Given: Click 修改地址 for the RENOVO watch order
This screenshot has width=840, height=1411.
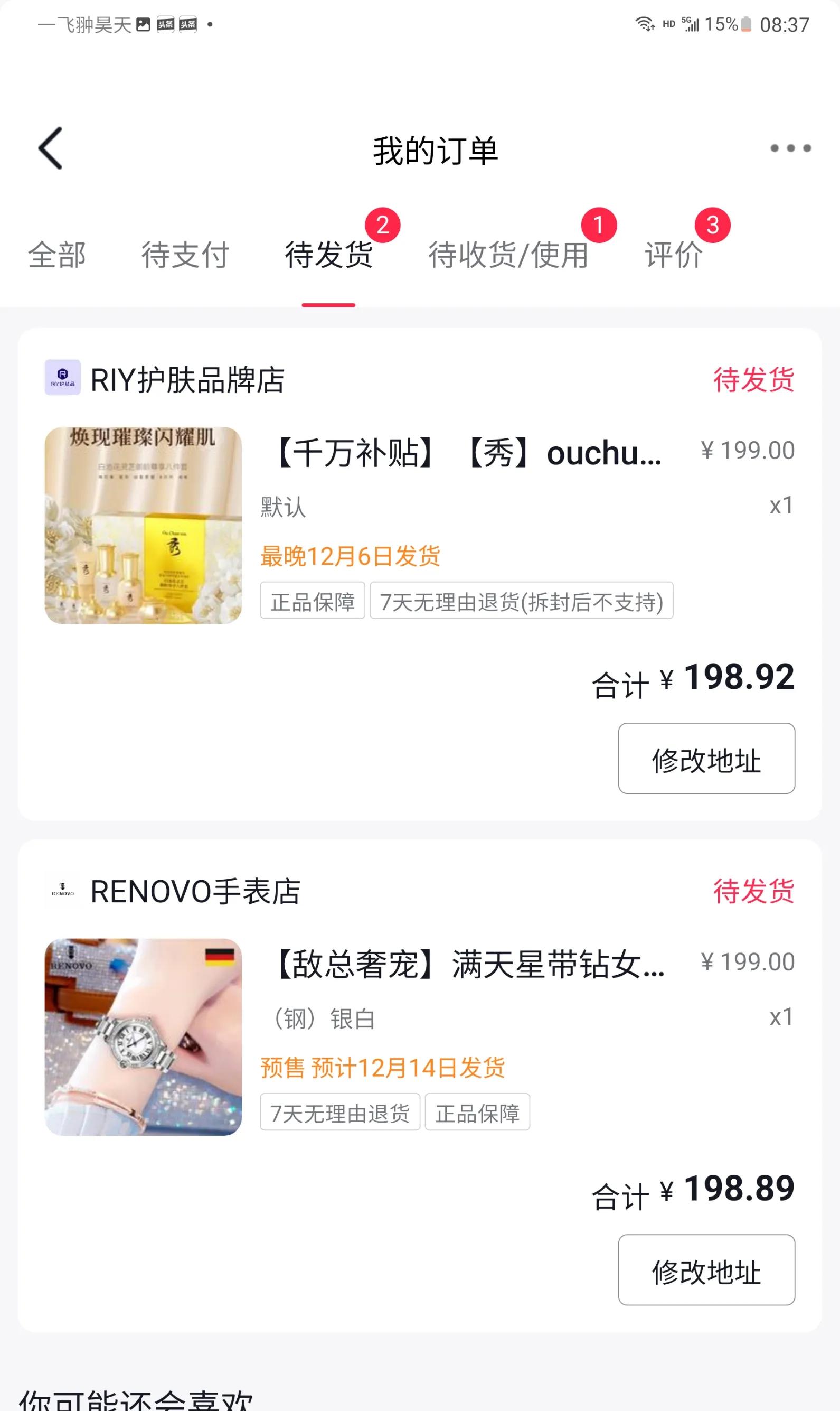Looking at the screenshot, I should coord(707,1269).
